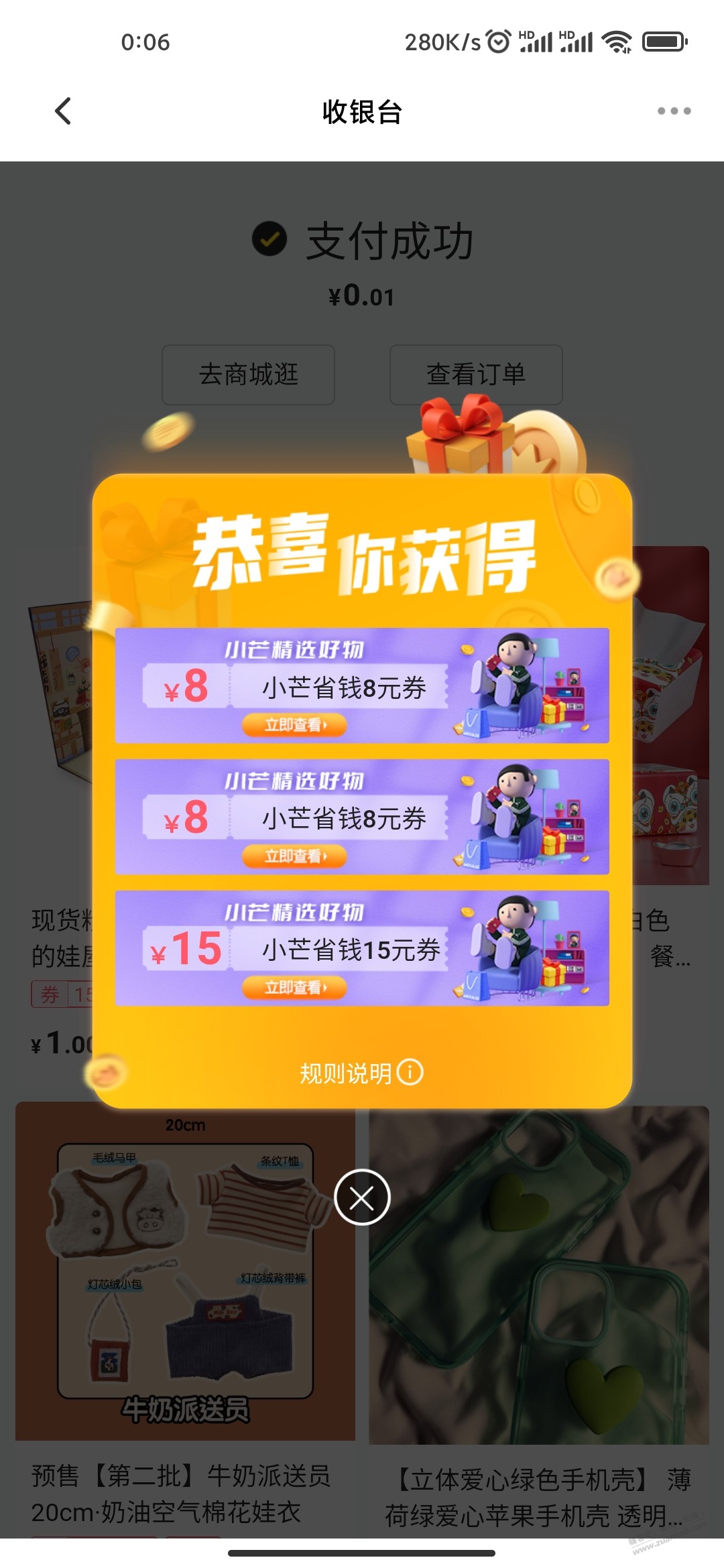The height and width of the screenshot is (1568, 724).
Task: Open 规则说明 rules info
Action: coord(361,1073)
